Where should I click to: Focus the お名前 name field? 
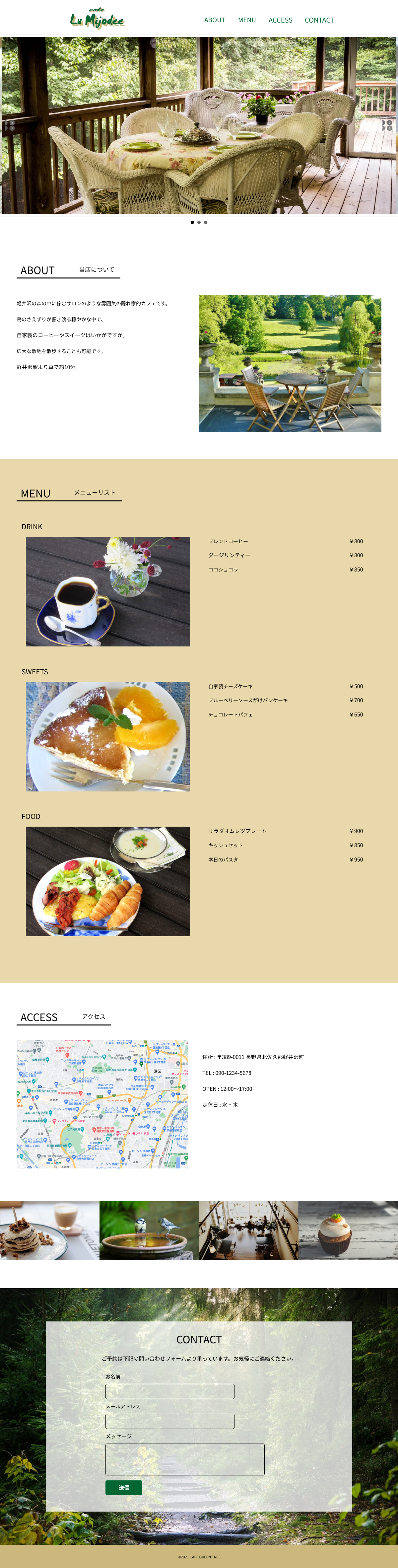(170, 1391)
